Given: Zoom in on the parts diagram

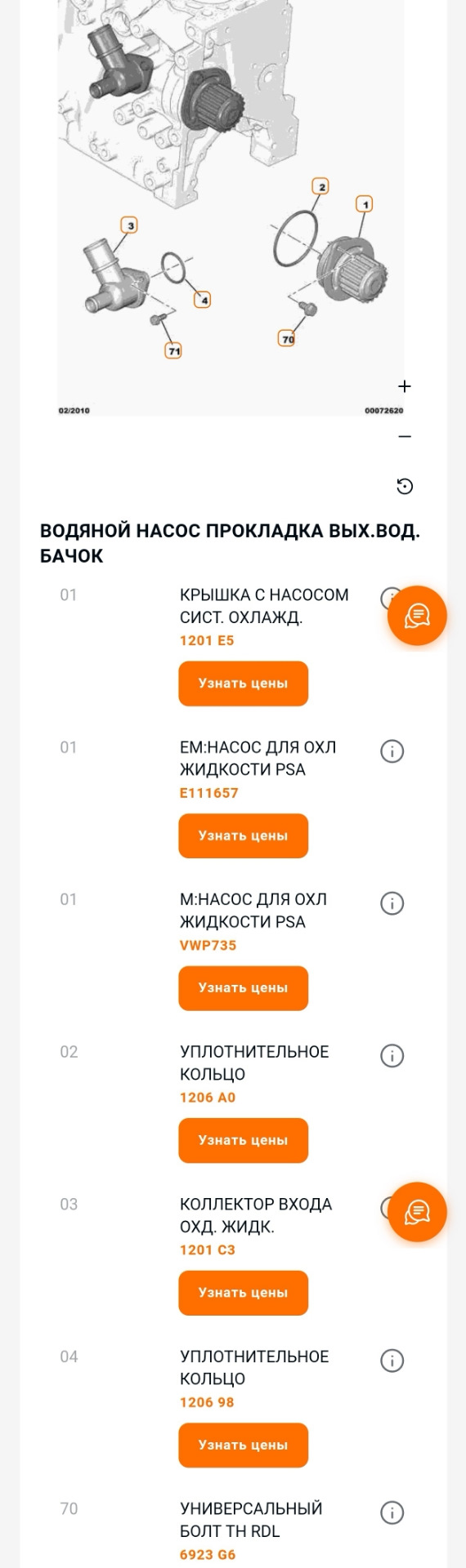Looking at the screenshot, I should 405,386.
